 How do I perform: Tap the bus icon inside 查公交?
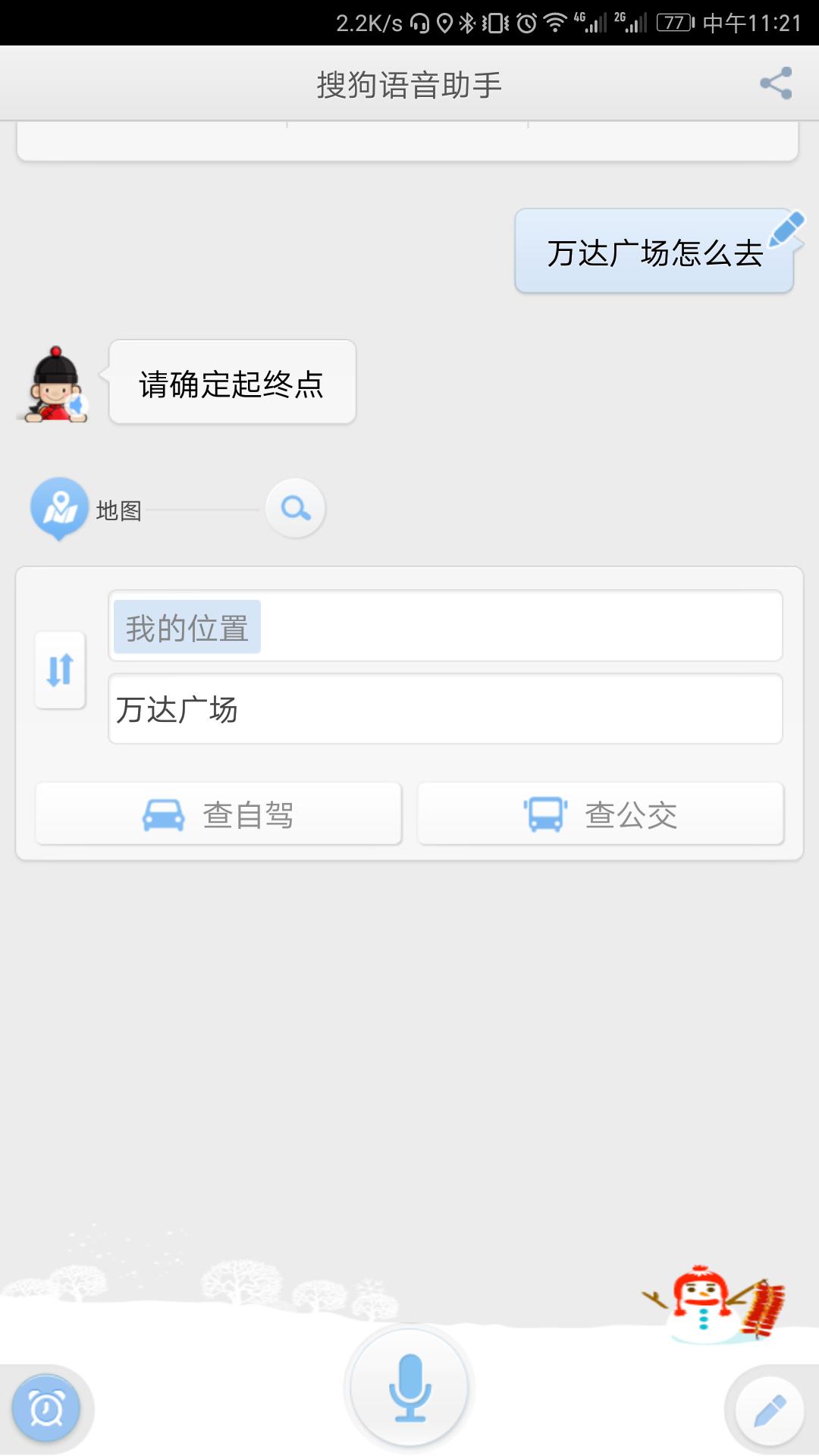[544, 812]
